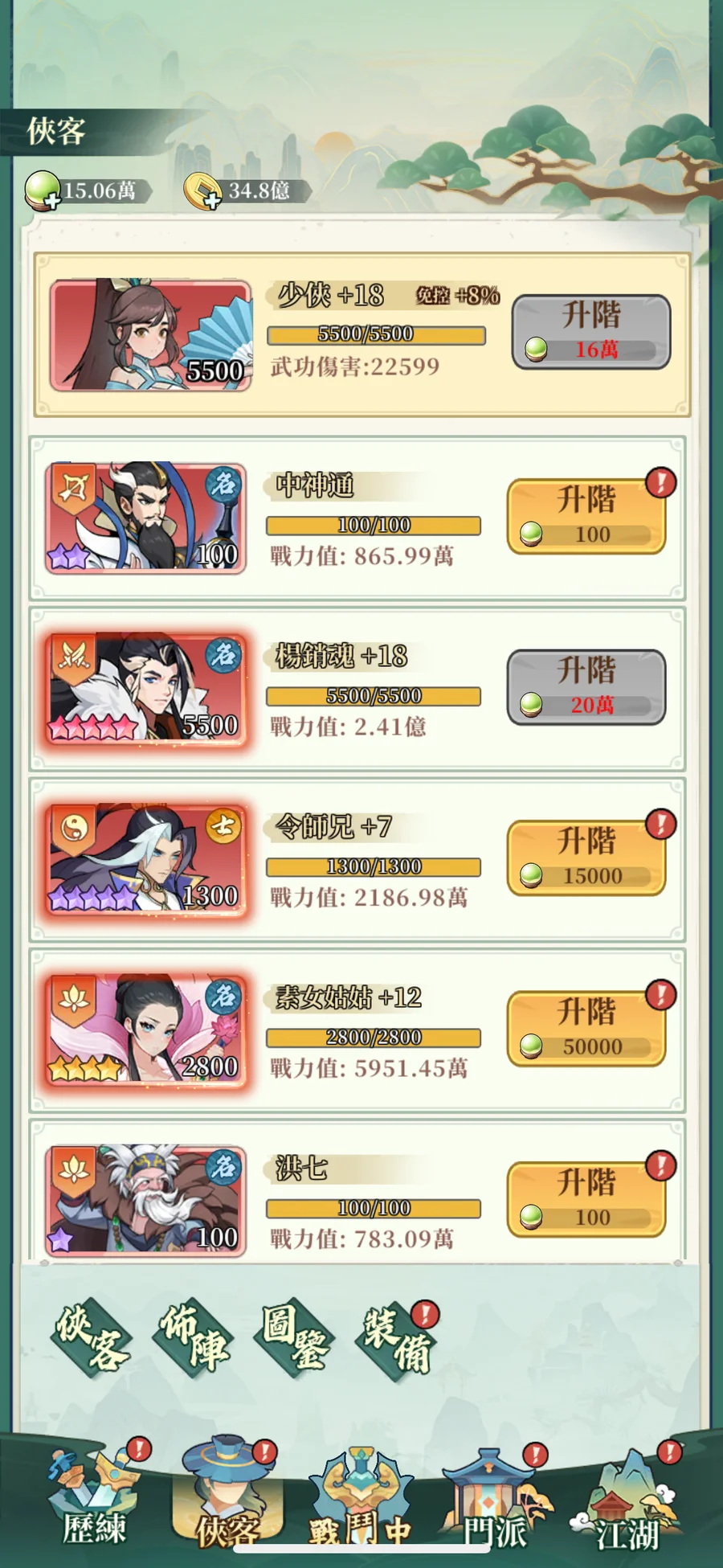Viewport: 723px width, 1568px height.
Task: Upgrade 洪七 for 100 jade
Action: (x=586, y=1199)
